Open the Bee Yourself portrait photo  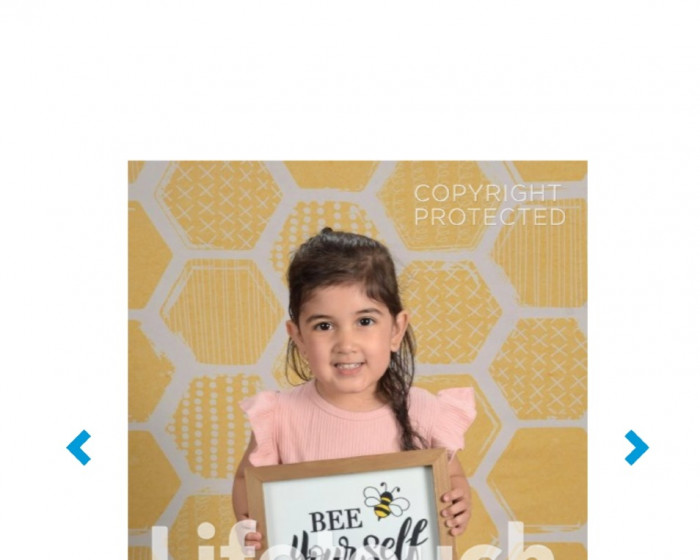coord(357,360)
